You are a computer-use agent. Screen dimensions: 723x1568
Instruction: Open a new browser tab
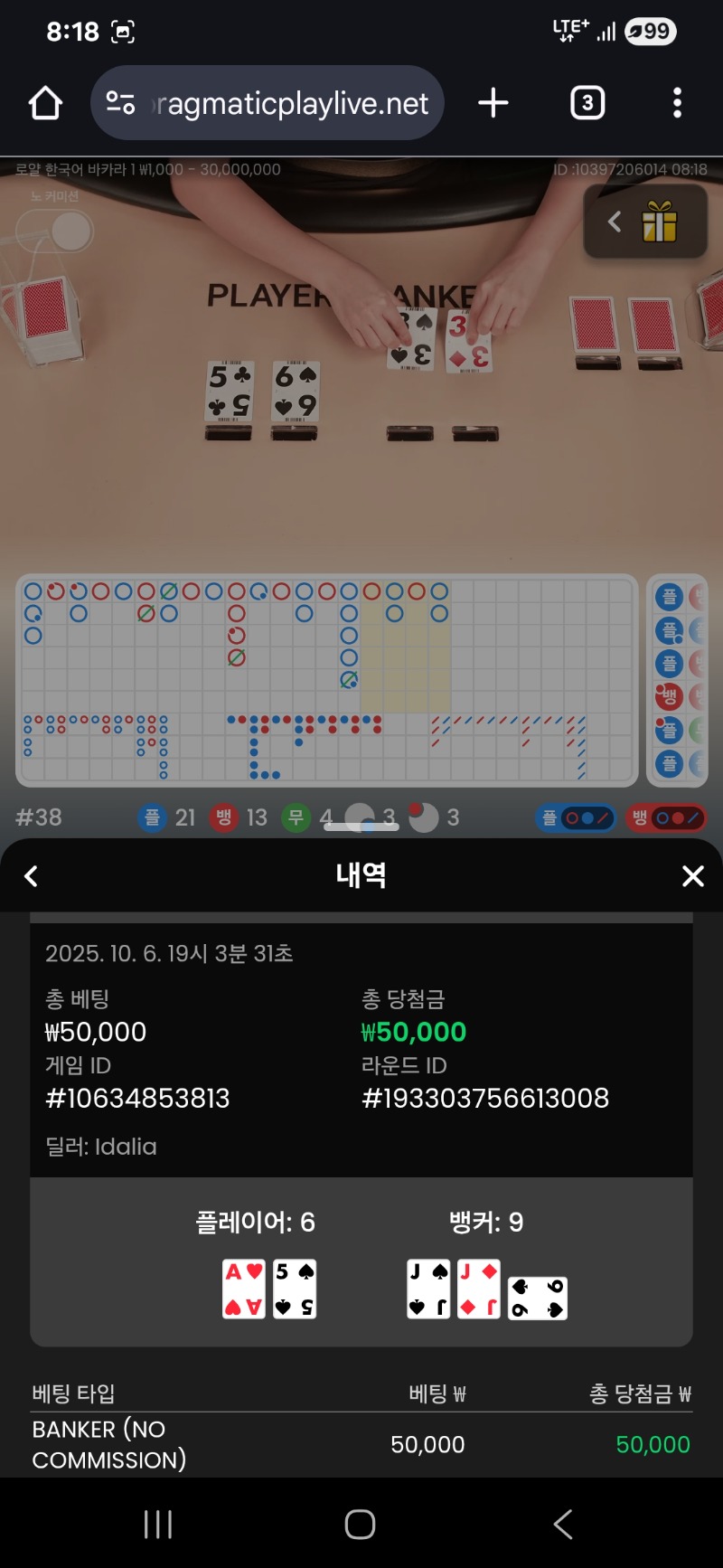[x=493, y=103]
